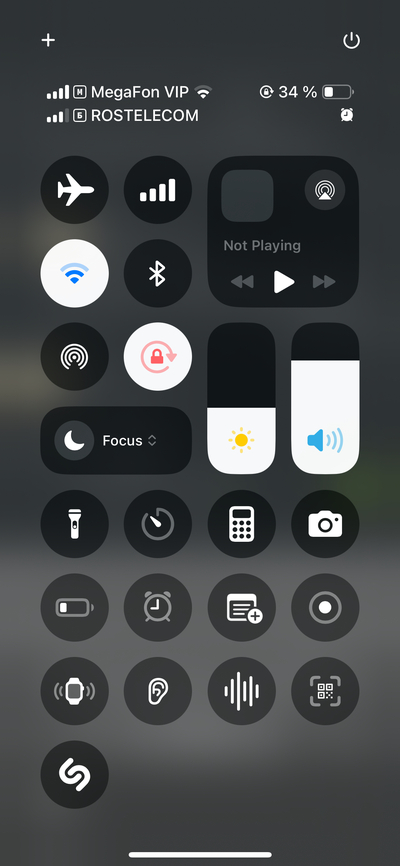This screenshot has height=866, width=400.
Task: Start screen recording
Action: tap(325, 608)
